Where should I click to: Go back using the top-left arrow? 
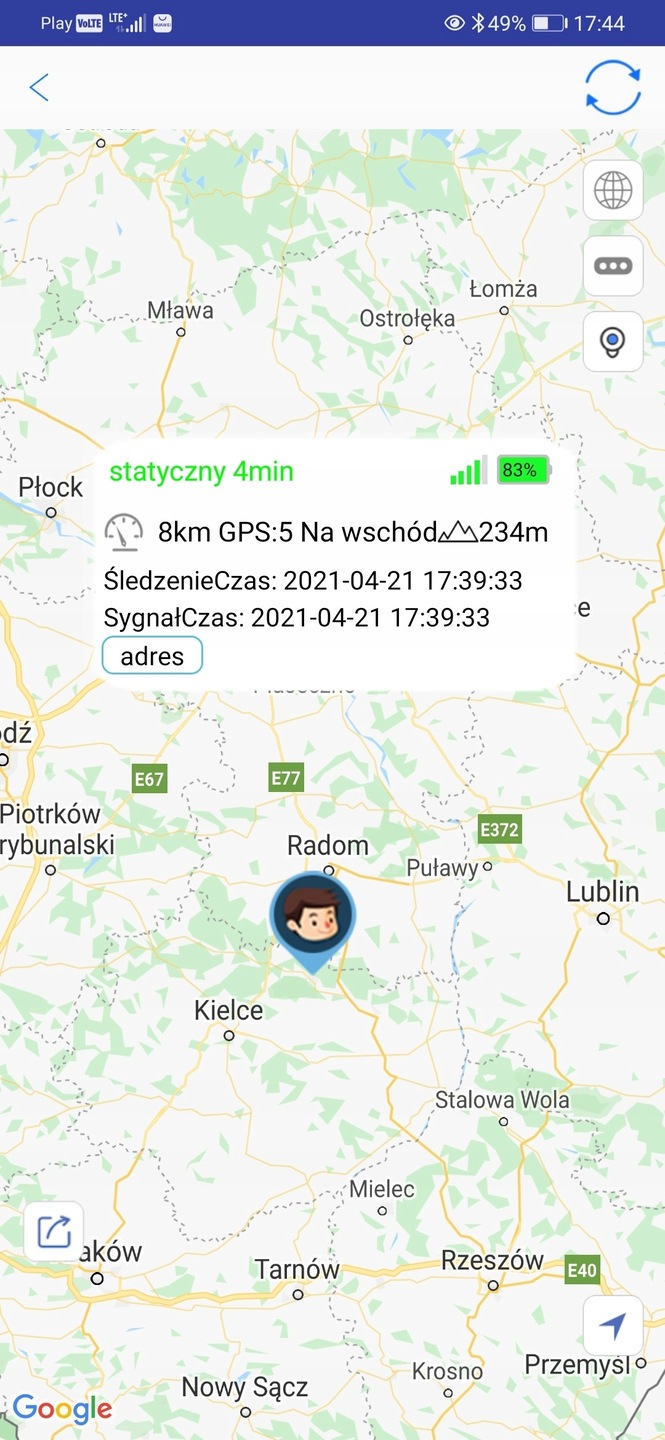point(39,88)
